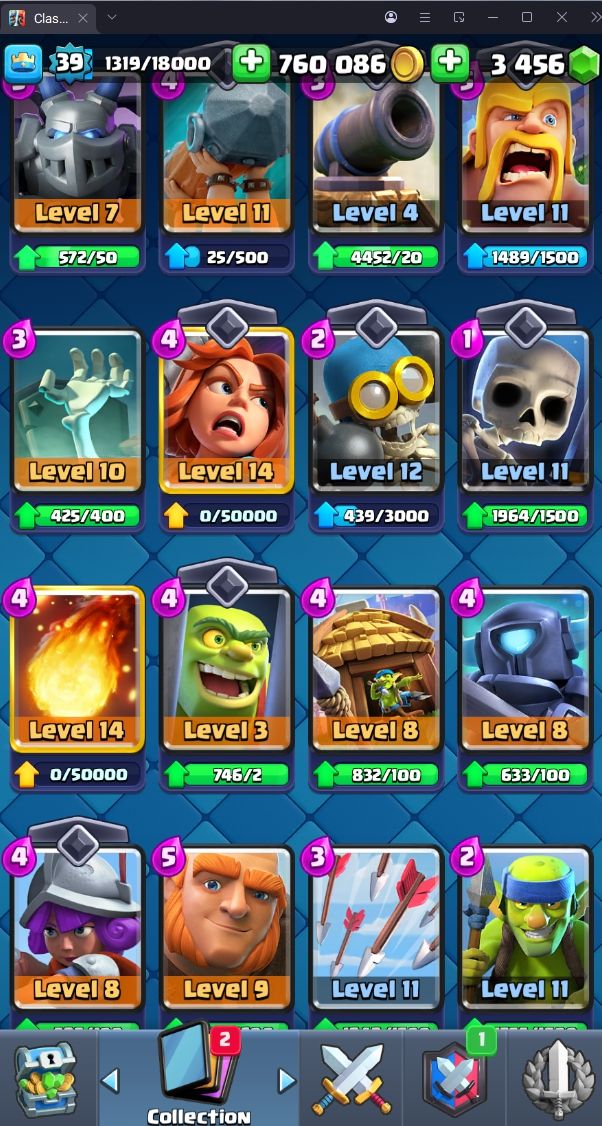Open the Goblin Level 3 card
This screenshot has width=602, height=1126.
tap(226, 670)
